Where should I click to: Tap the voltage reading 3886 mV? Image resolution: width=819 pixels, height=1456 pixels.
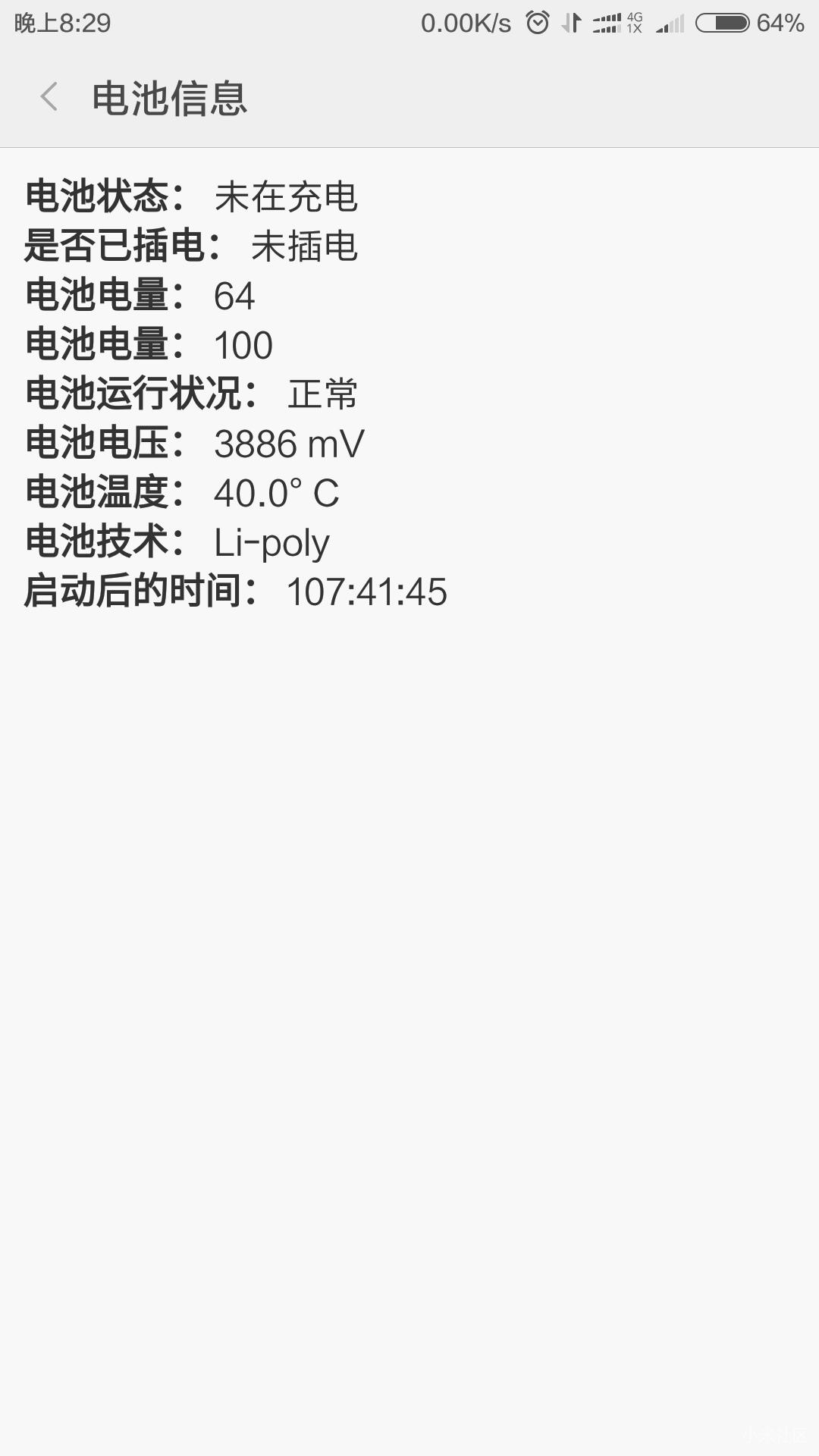[x=290, y=444]
